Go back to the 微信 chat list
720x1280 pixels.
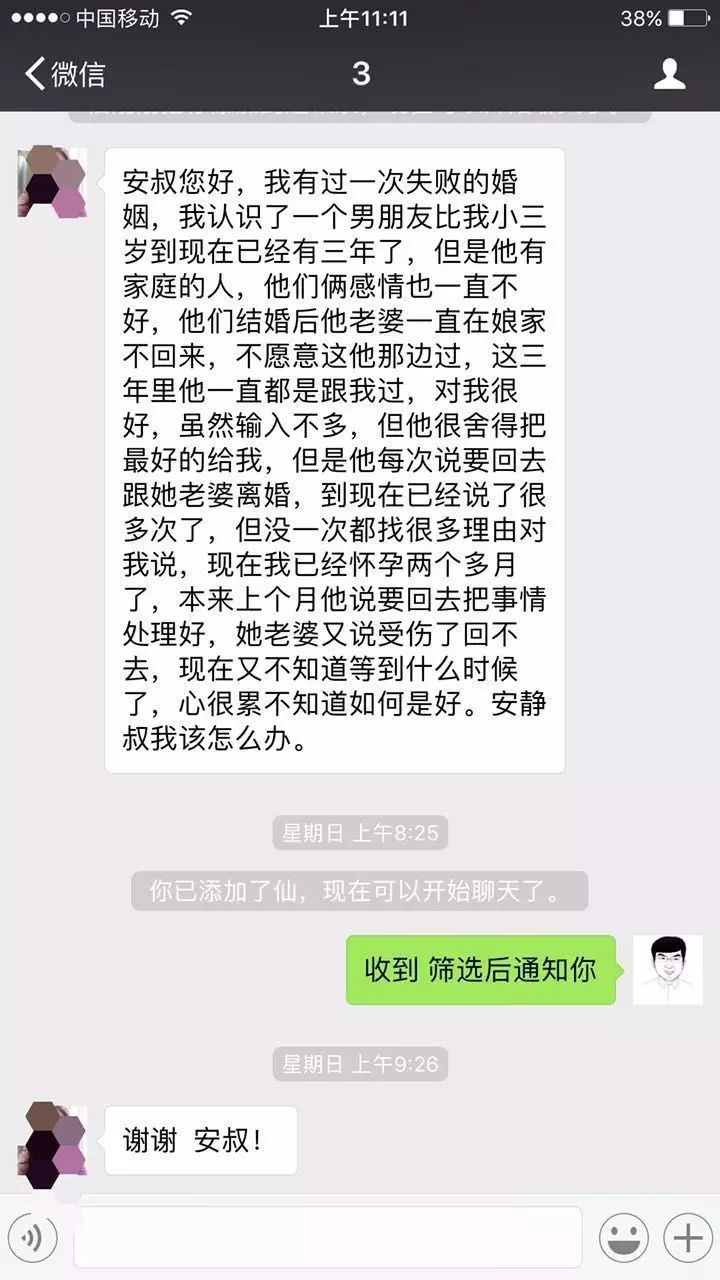click(64, 74)
